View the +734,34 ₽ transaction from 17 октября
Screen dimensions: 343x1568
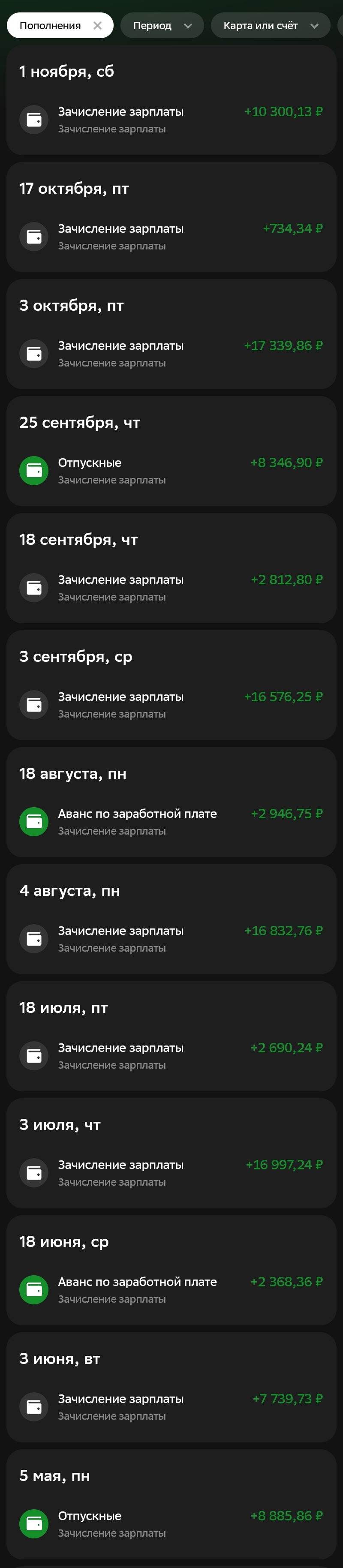(171, 237)
